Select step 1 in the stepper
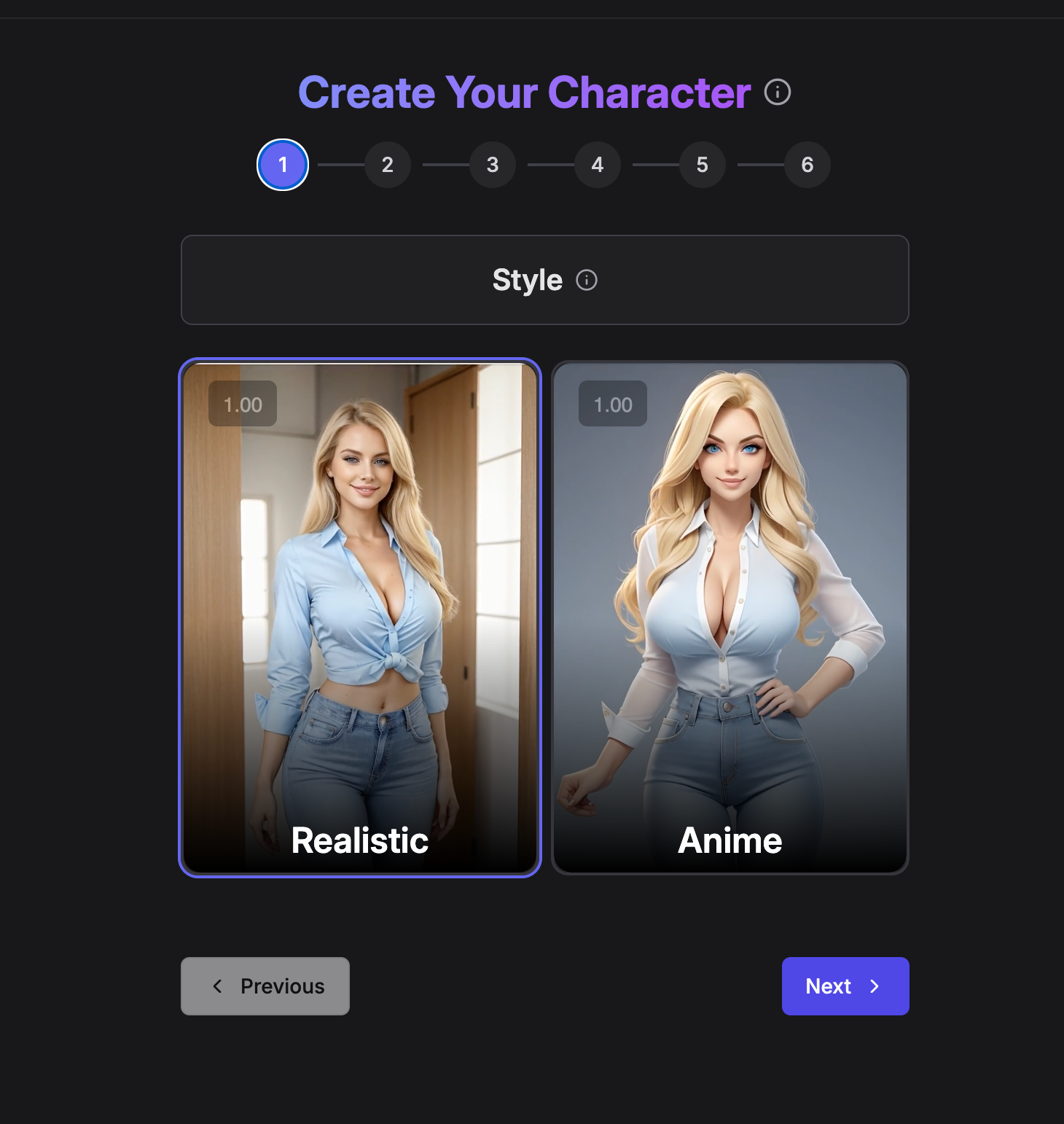Screen dimensions: 1064x1124 click(283, 165)
